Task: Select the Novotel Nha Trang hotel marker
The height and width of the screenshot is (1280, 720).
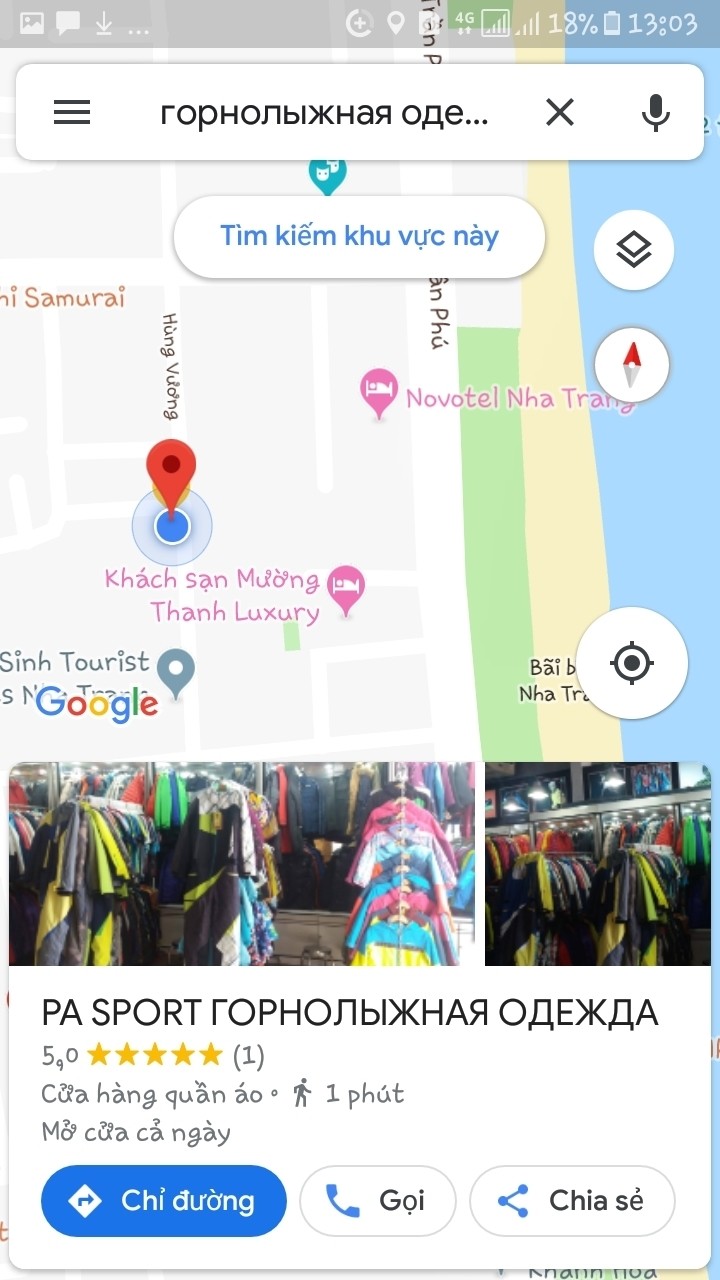Action: point(379,392)
